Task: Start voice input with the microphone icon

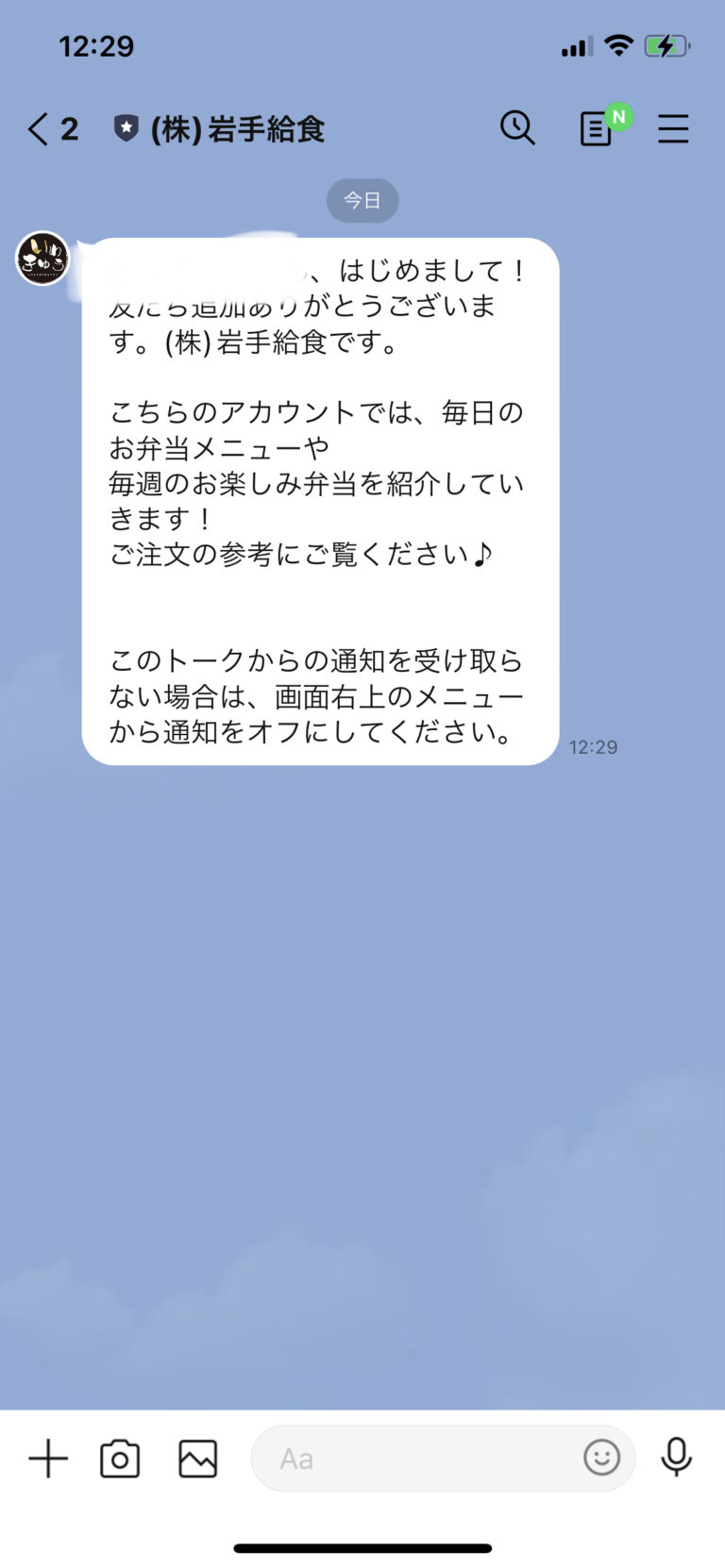Action: click(678, 1458)
